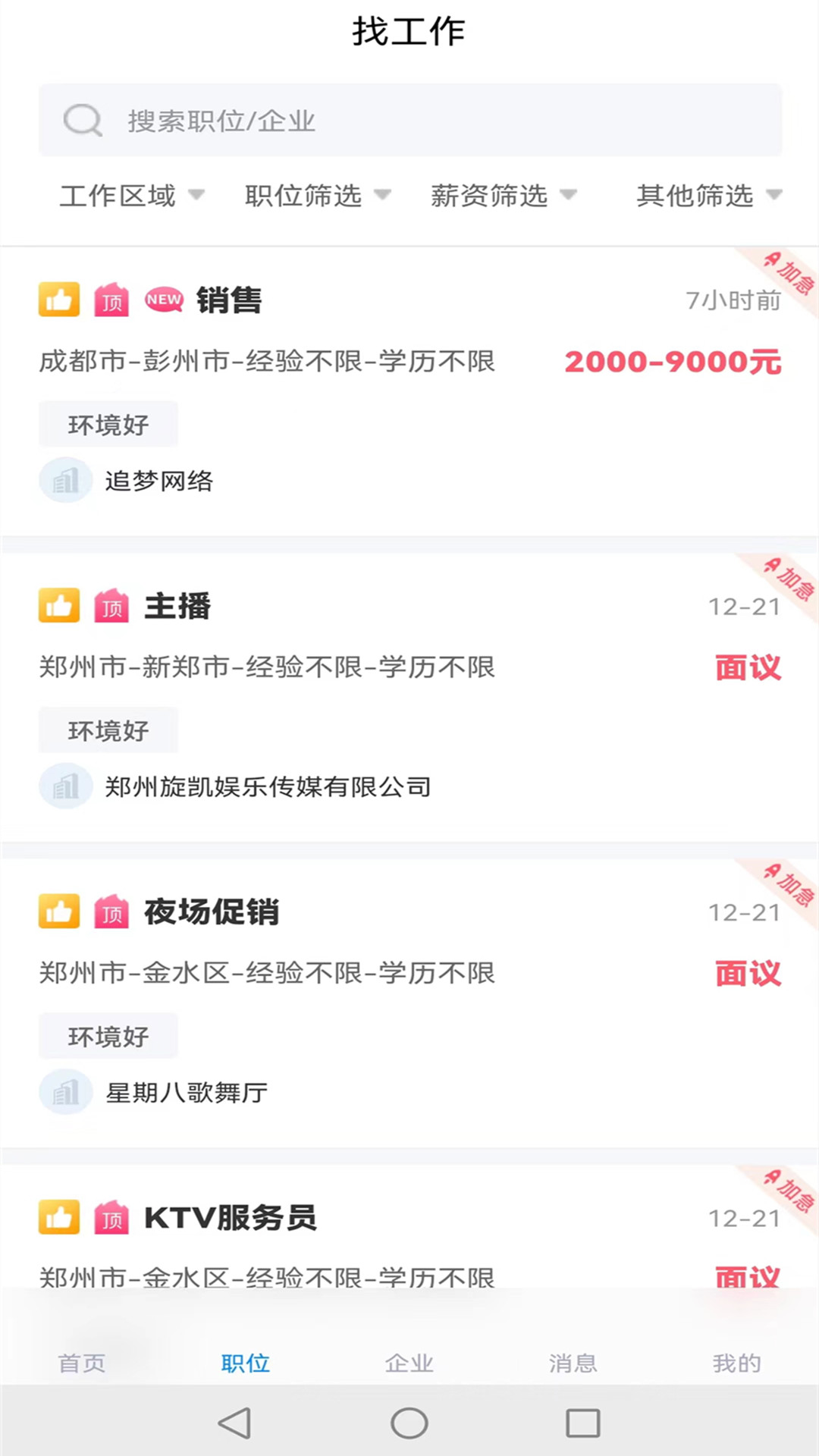Screen dimensions: 819x1456
Task: Click the 2000-9000元 salary range text
Action: (x=672, y=362)
